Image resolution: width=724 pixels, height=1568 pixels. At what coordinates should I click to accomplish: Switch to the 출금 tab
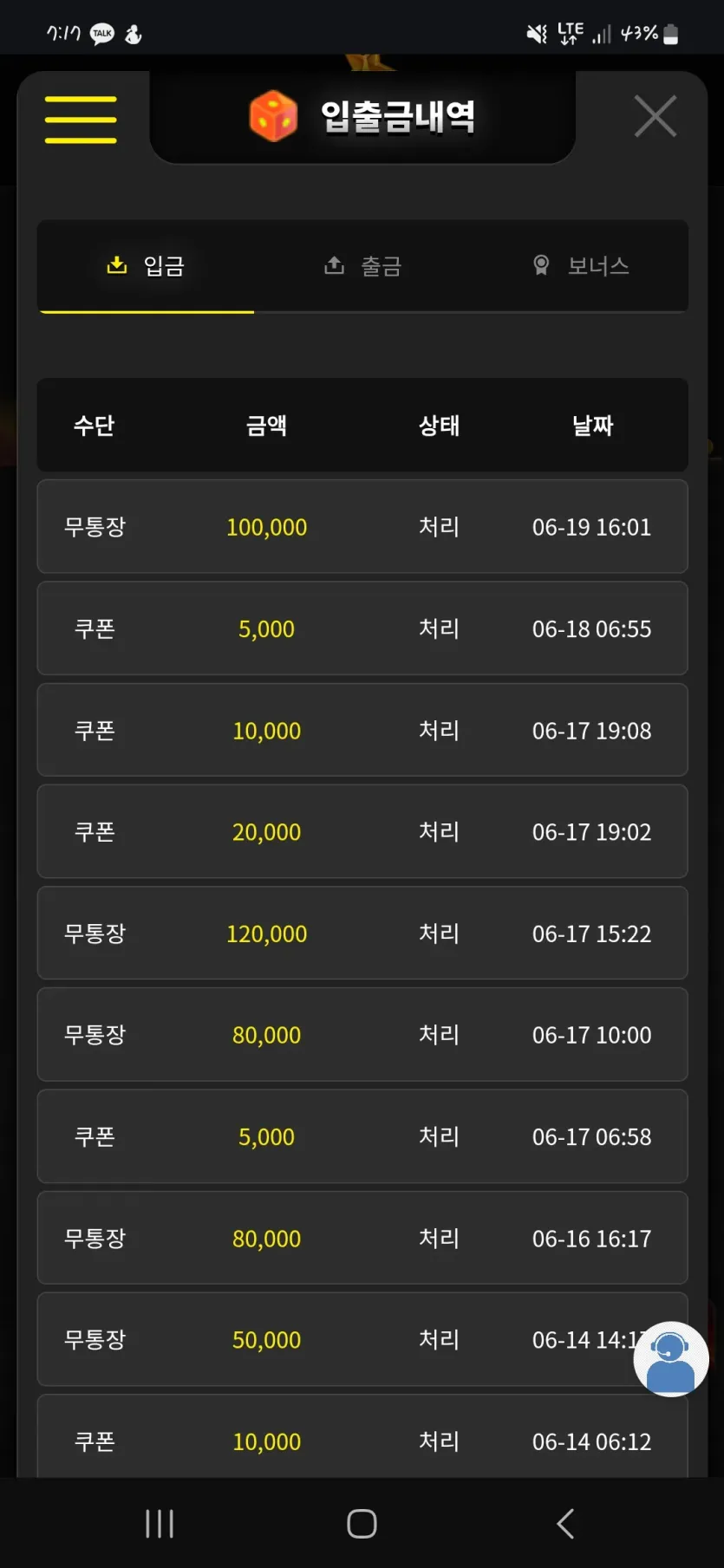click(x=362, y=265)
